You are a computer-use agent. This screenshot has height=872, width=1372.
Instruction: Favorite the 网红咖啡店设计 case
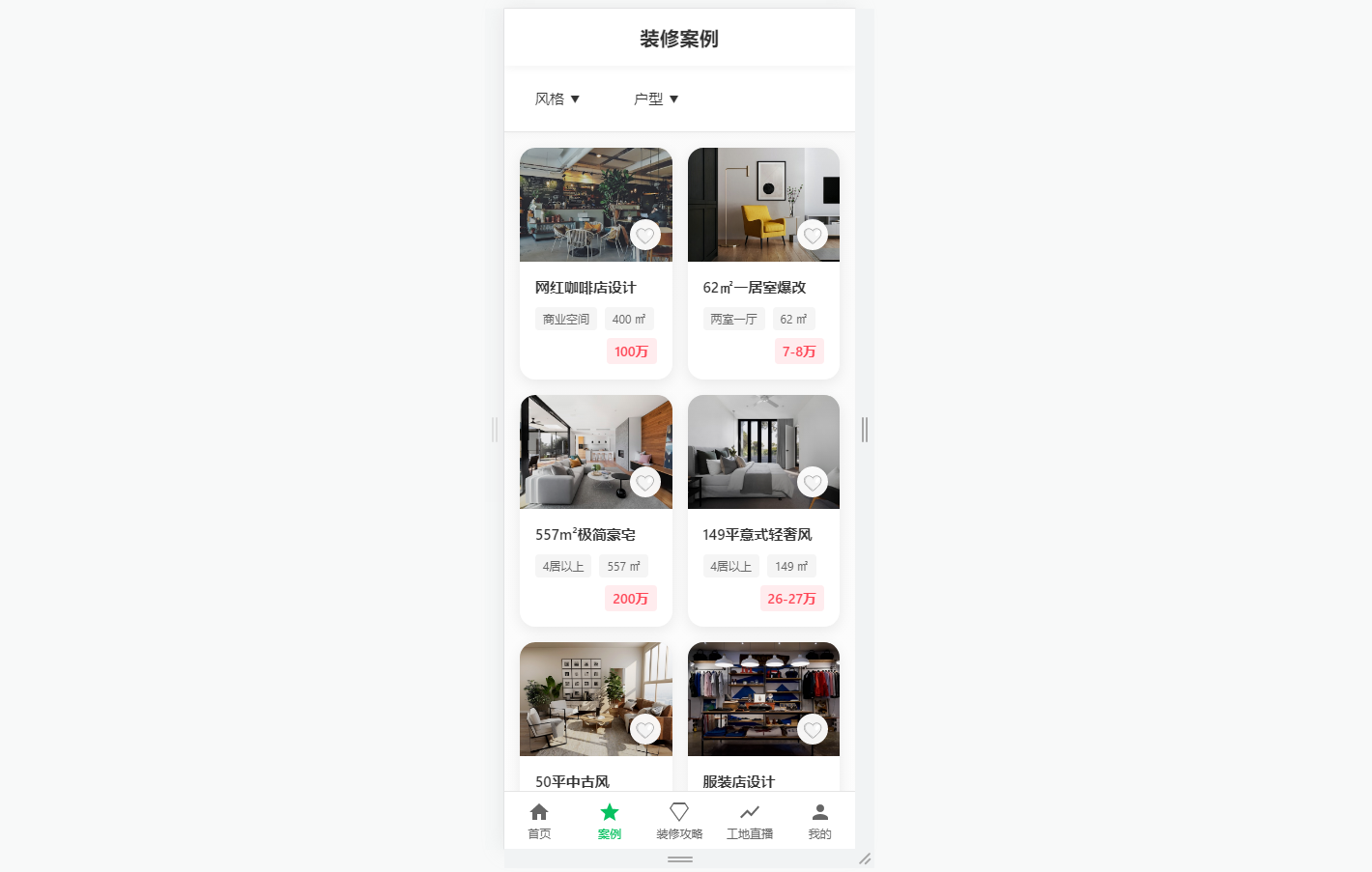[645, 235]
